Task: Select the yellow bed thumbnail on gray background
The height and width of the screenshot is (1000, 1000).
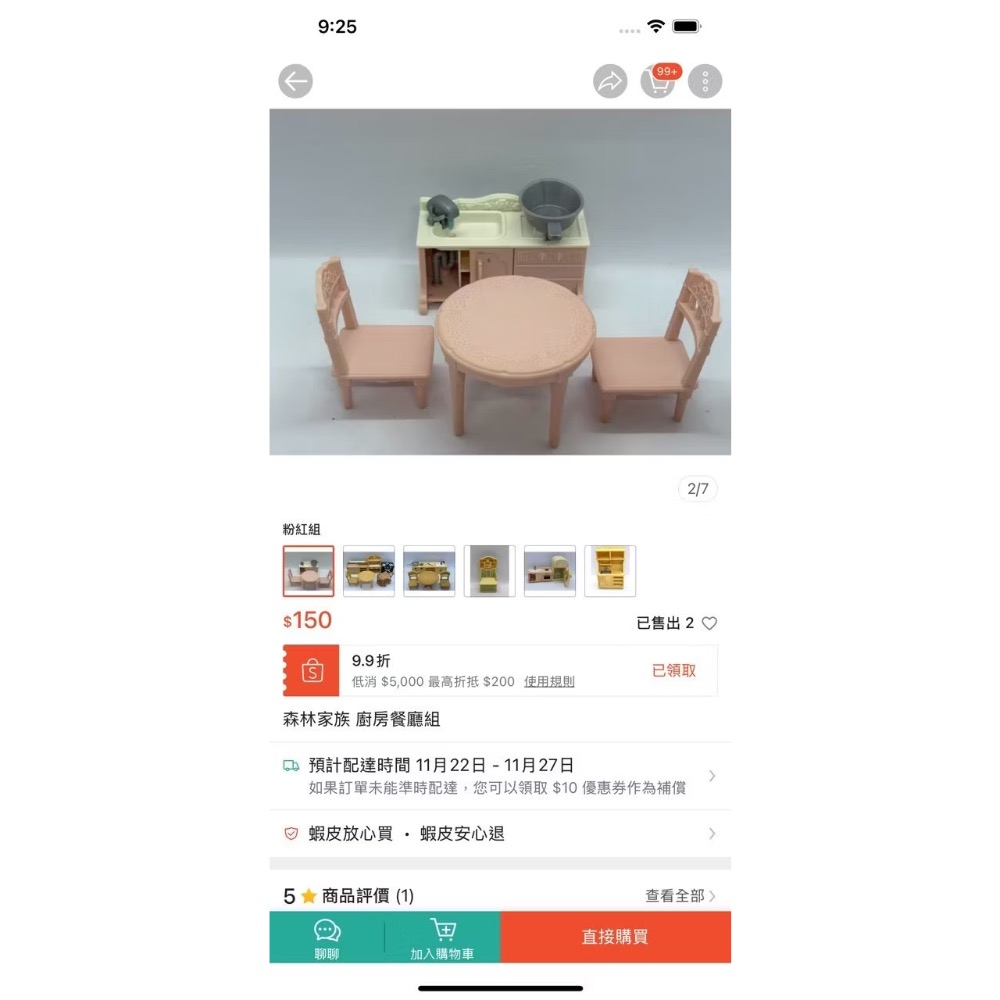Action: click(490, 571)
